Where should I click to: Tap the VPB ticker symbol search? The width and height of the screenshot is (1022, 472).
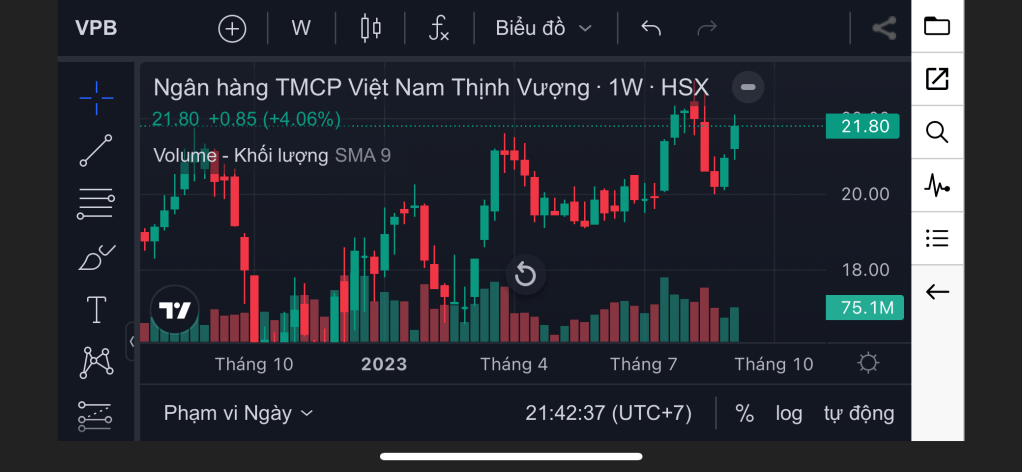(x=96, y=28)
